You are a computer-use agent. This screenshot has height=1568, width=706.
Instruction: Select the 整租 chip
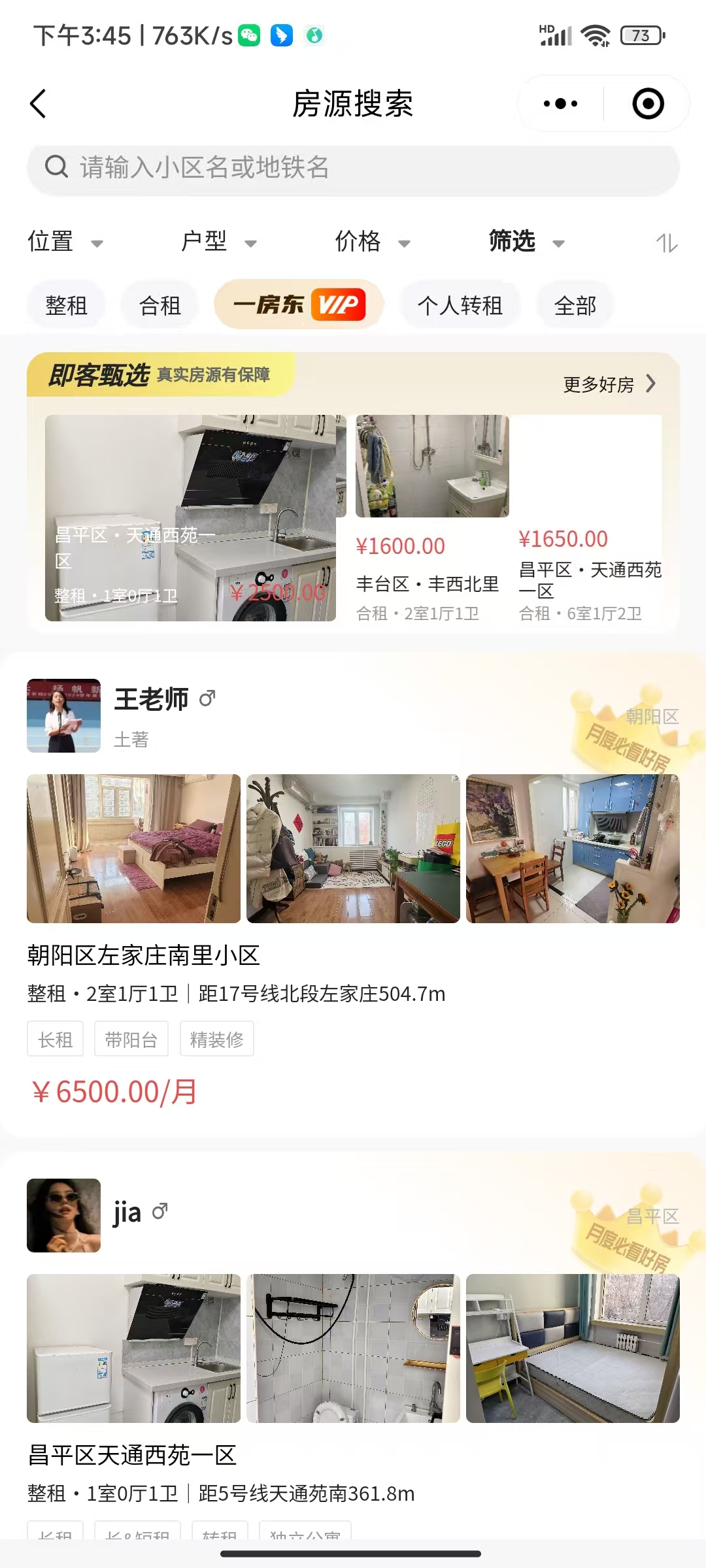point(66,305)
